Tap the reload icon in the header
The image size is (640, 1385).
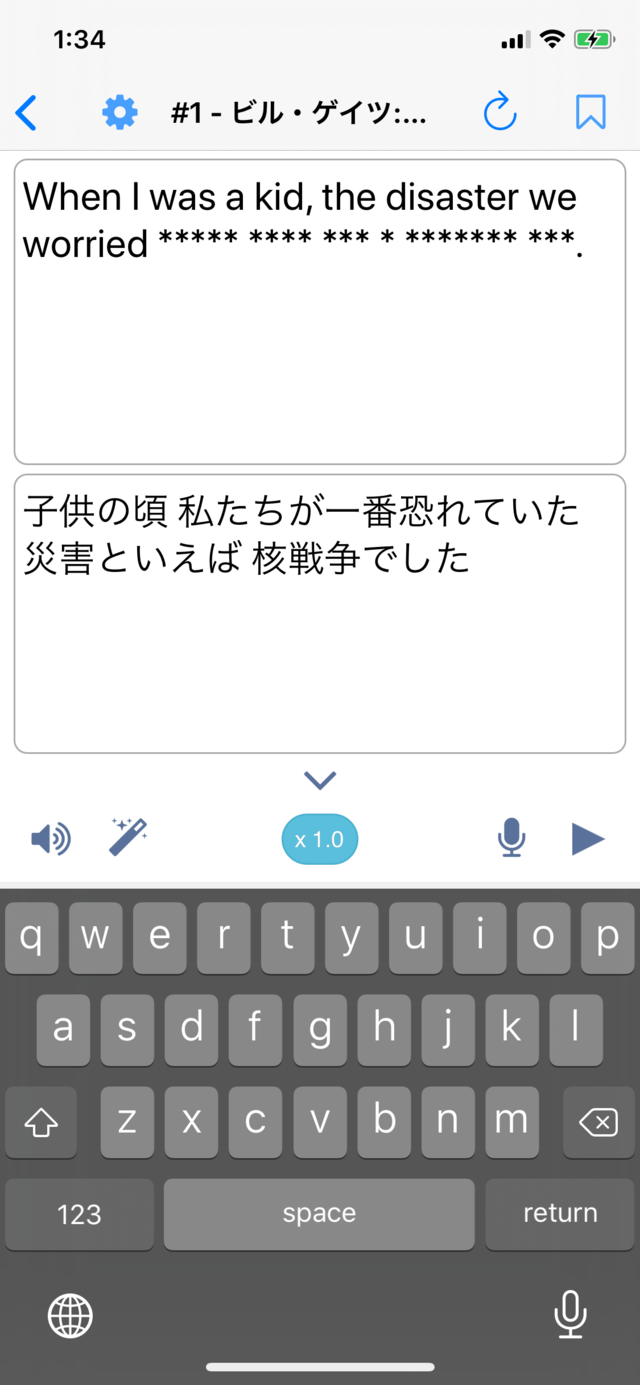click(x=500, y=113)
